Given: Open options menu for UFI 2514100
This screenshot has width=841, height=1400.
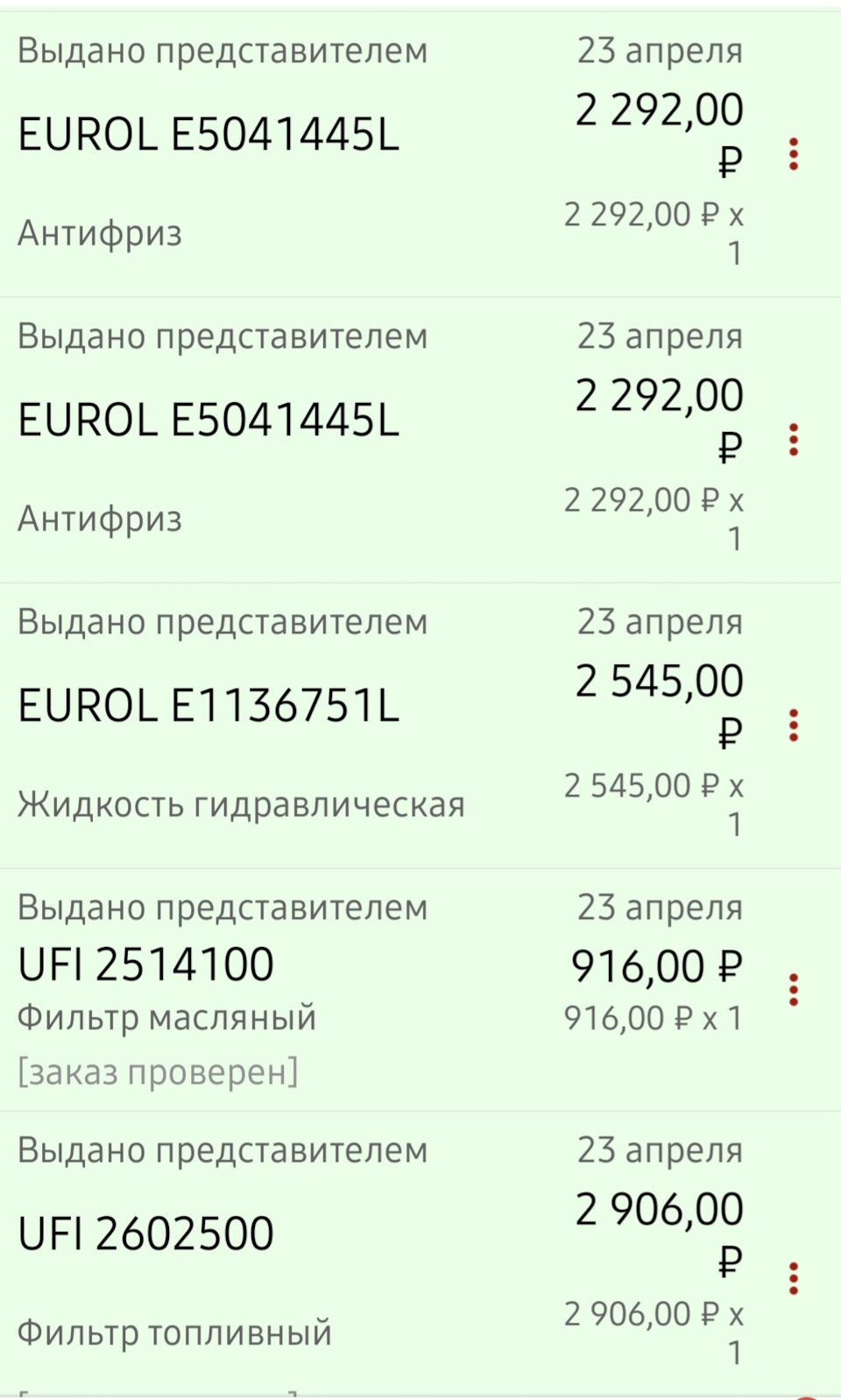Looking at the screenshot, I should pos(794,990).
